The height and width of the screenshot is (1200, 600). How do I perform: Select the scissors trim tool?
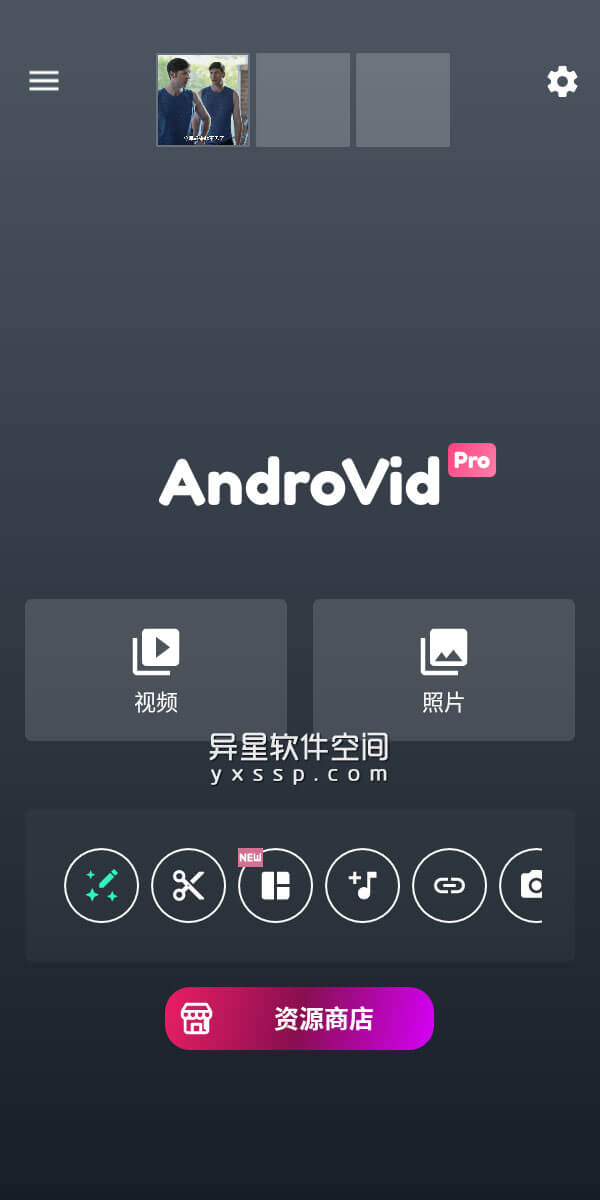(188, 885)
